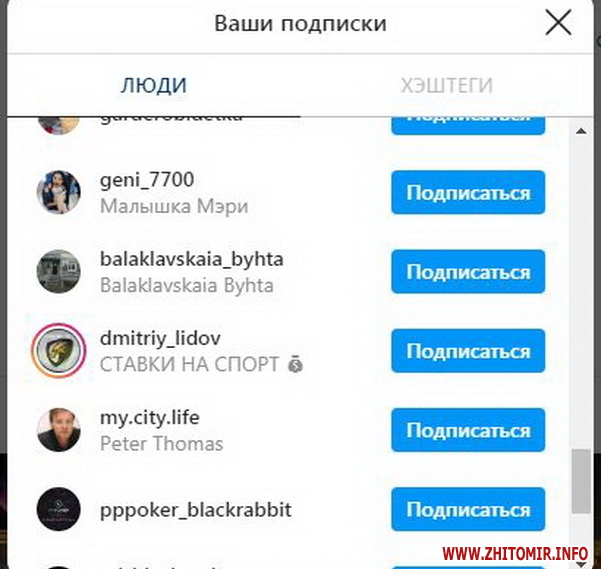Select the Люди tab

pyautogui.click(x=154, y=85)
